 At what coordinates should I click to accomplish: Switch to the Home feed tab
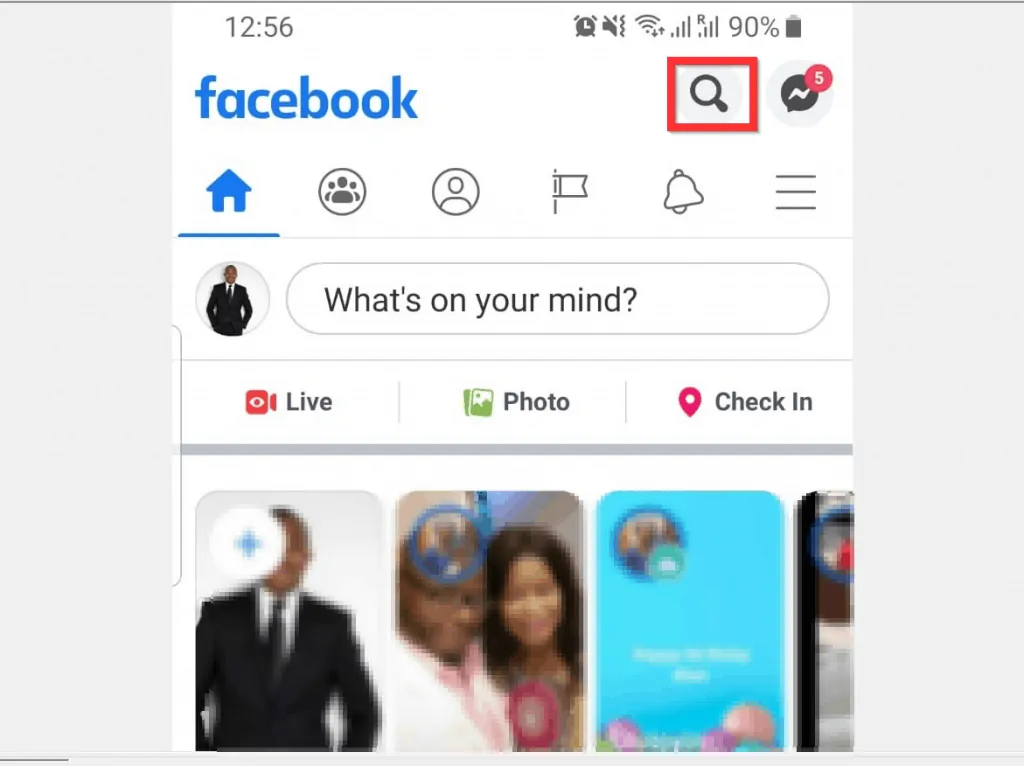pos(229,190)
